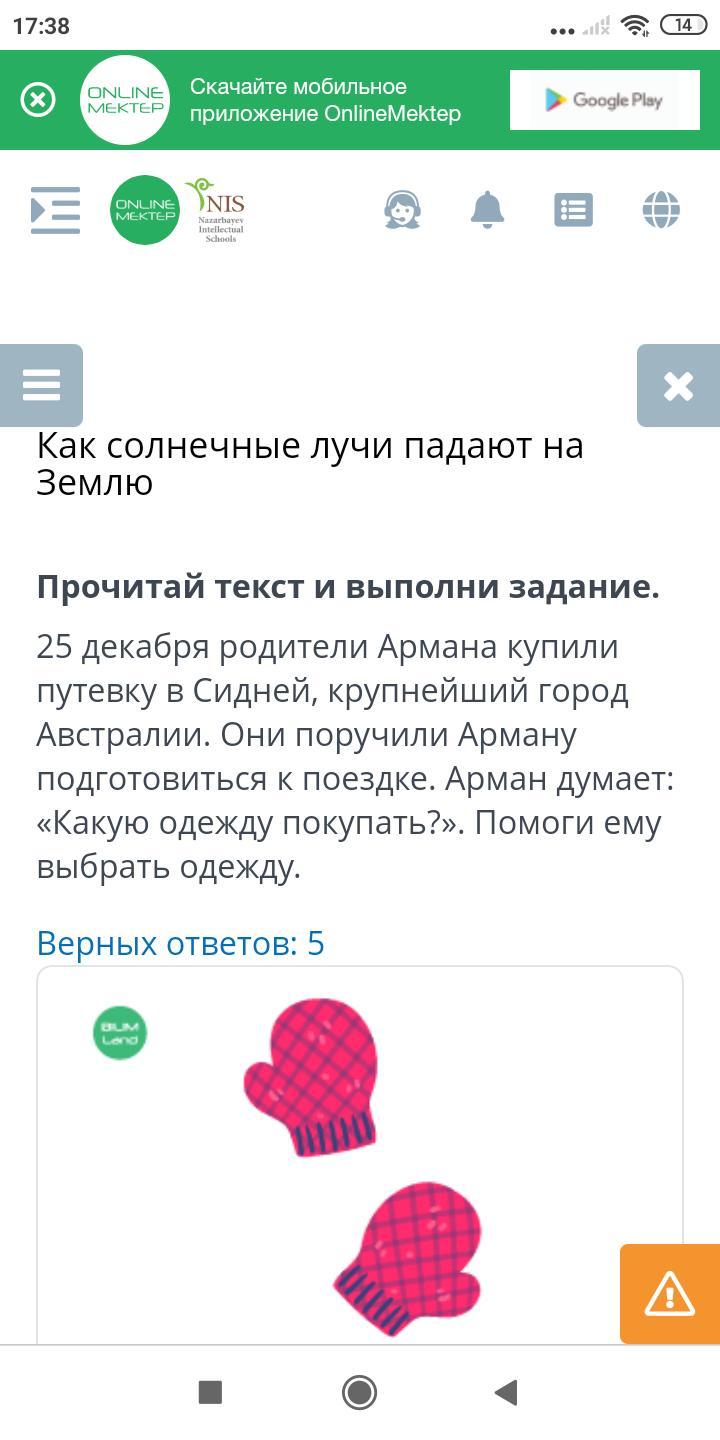Screen dimensions: 720x1440
Task: Open the list view icon
Action: click(x=574, y=210)
